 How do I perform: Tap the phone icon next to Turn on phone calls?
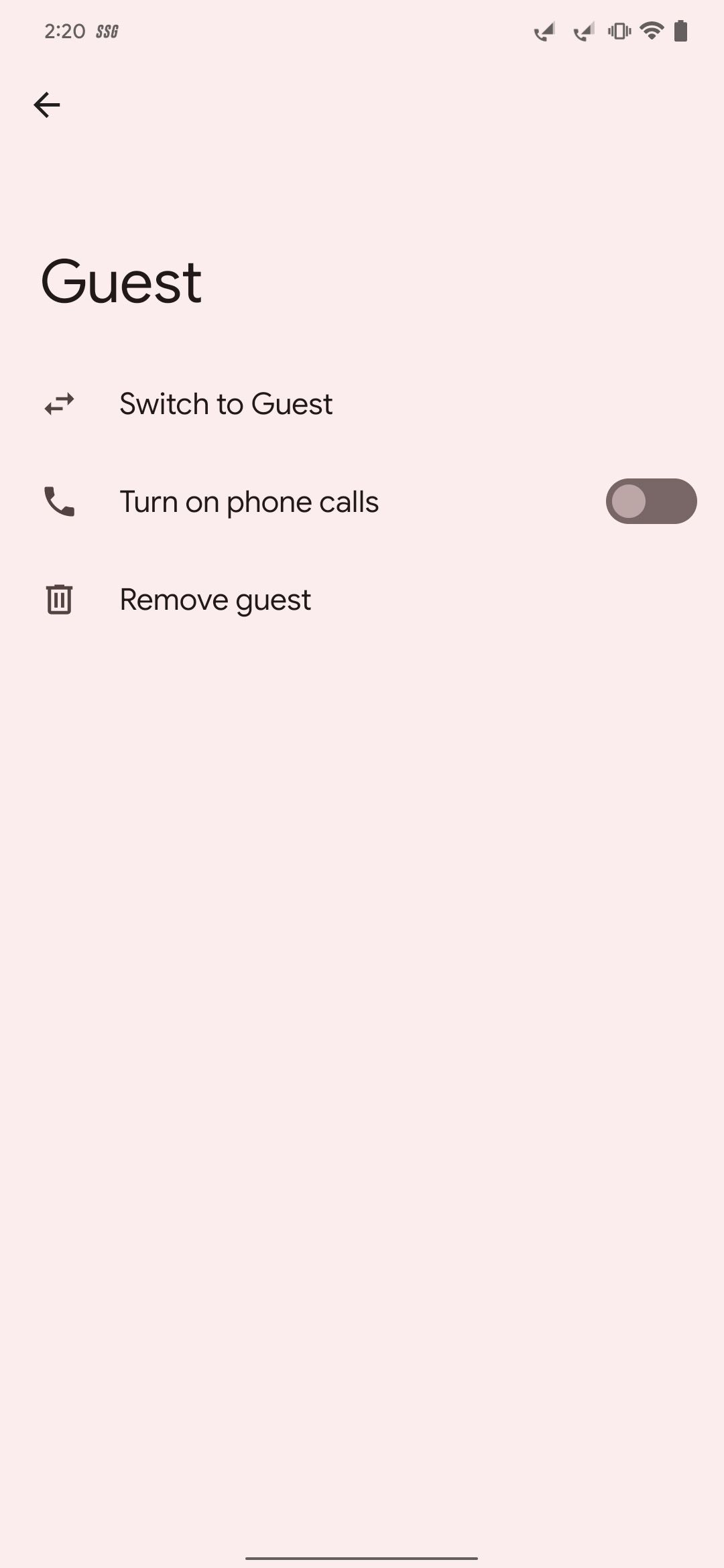click(59, 501)
